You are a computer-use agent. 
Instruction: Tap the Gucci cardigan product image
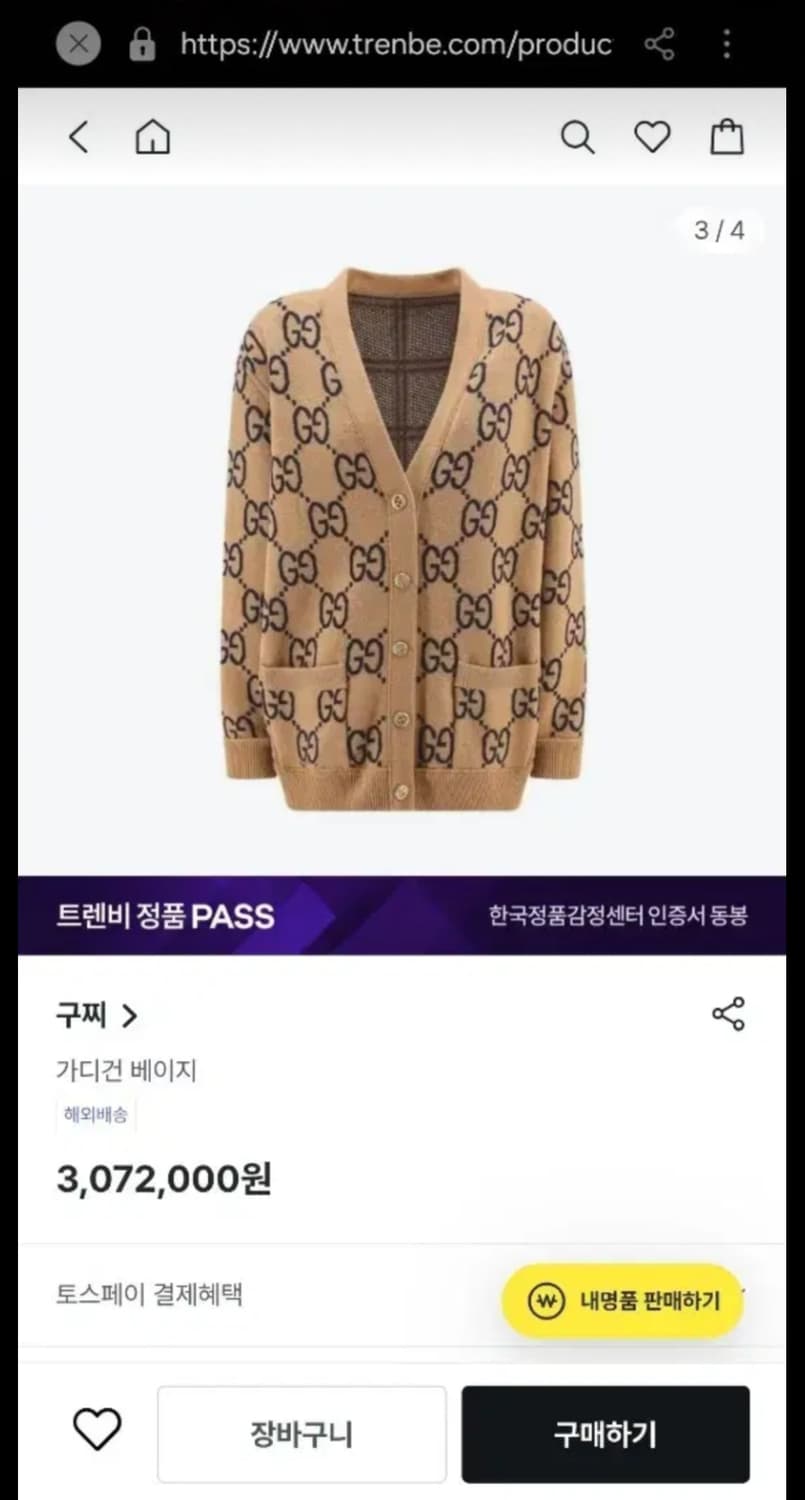pyautogui.click(x=402, y=530)
